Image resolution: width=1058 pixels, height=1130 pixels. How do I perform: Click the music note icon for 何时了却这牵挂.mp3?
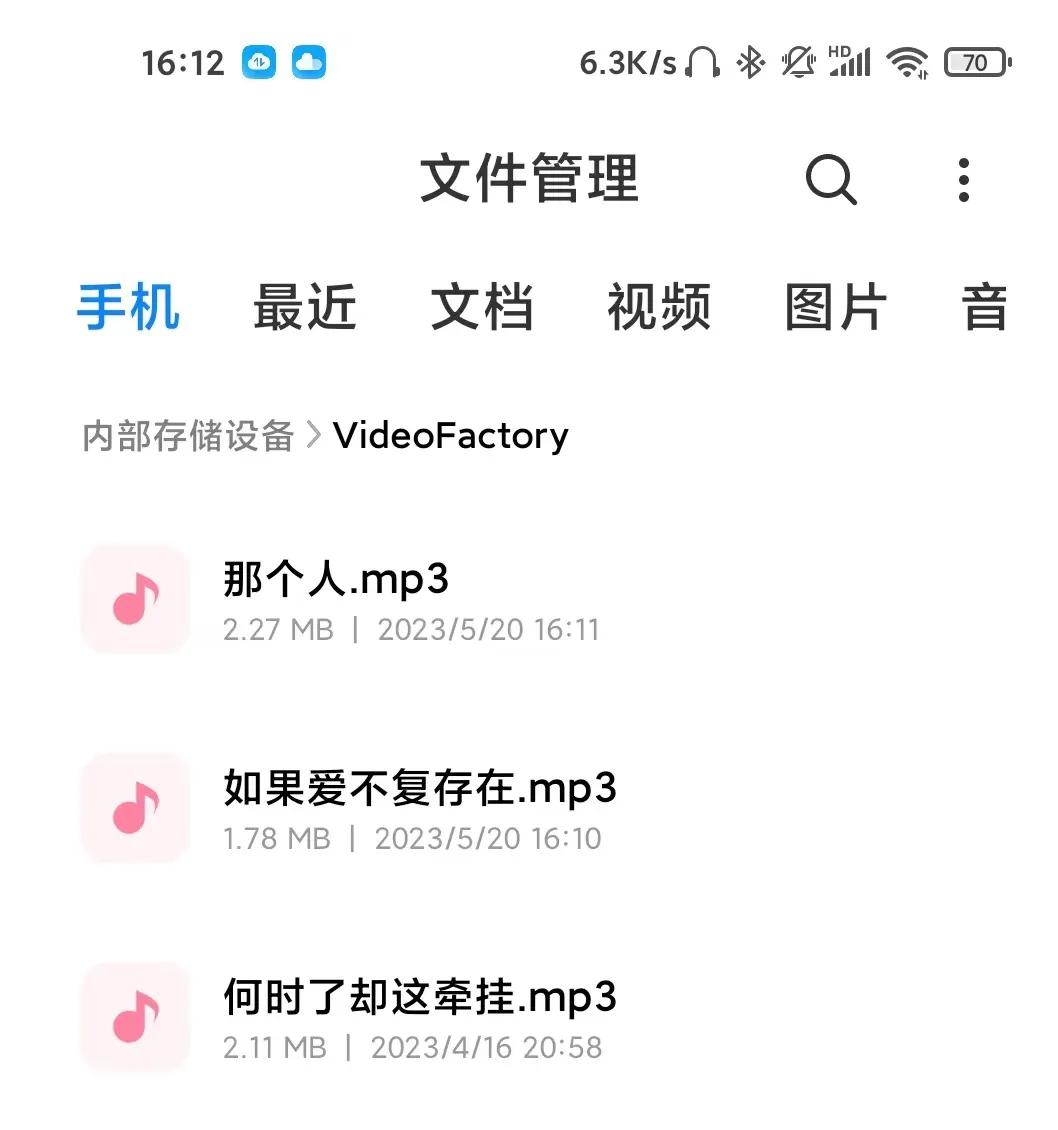tap(134, 1017)
